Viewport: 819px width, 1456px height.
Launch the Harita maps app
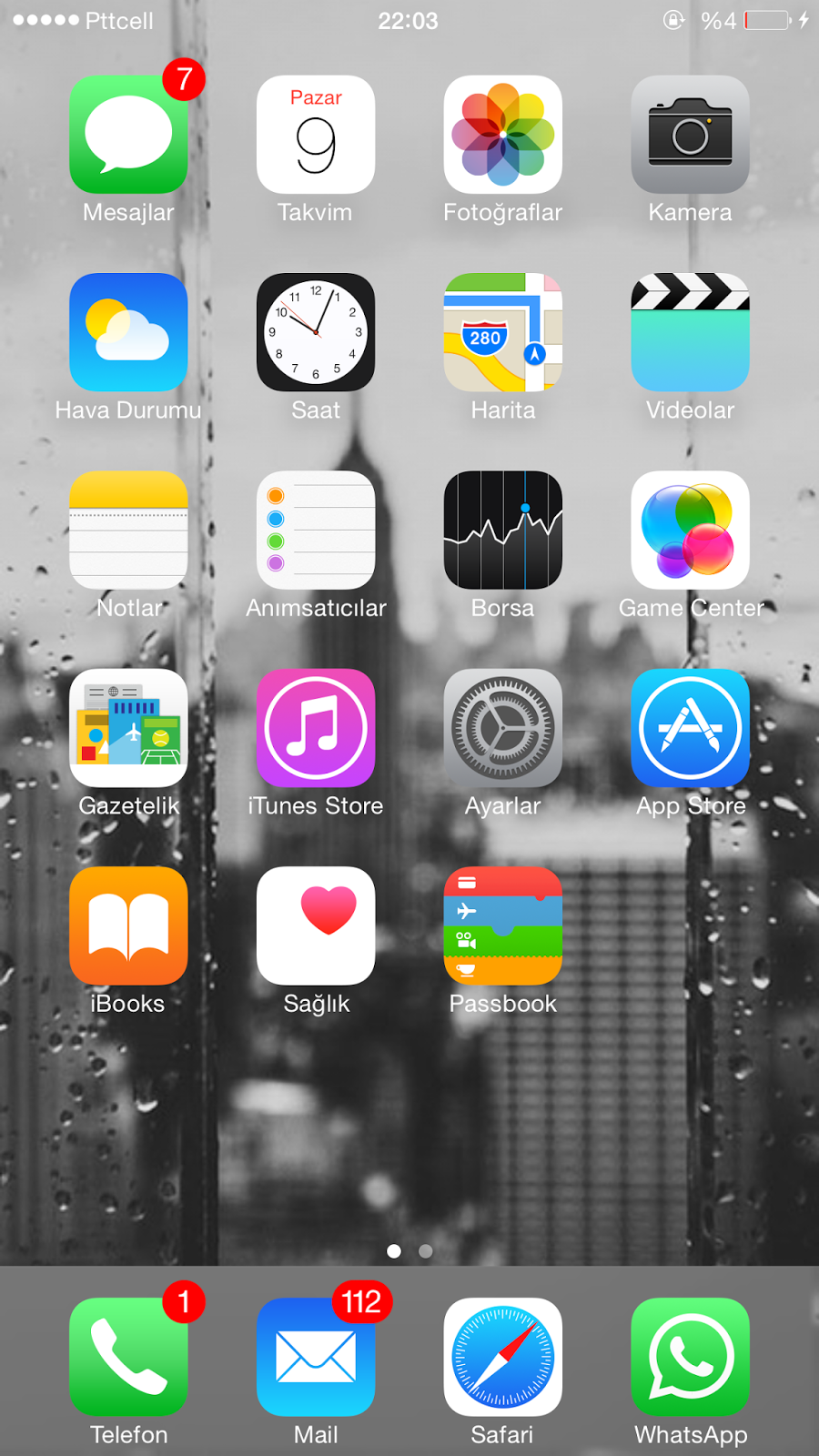[x=503, y=332]
